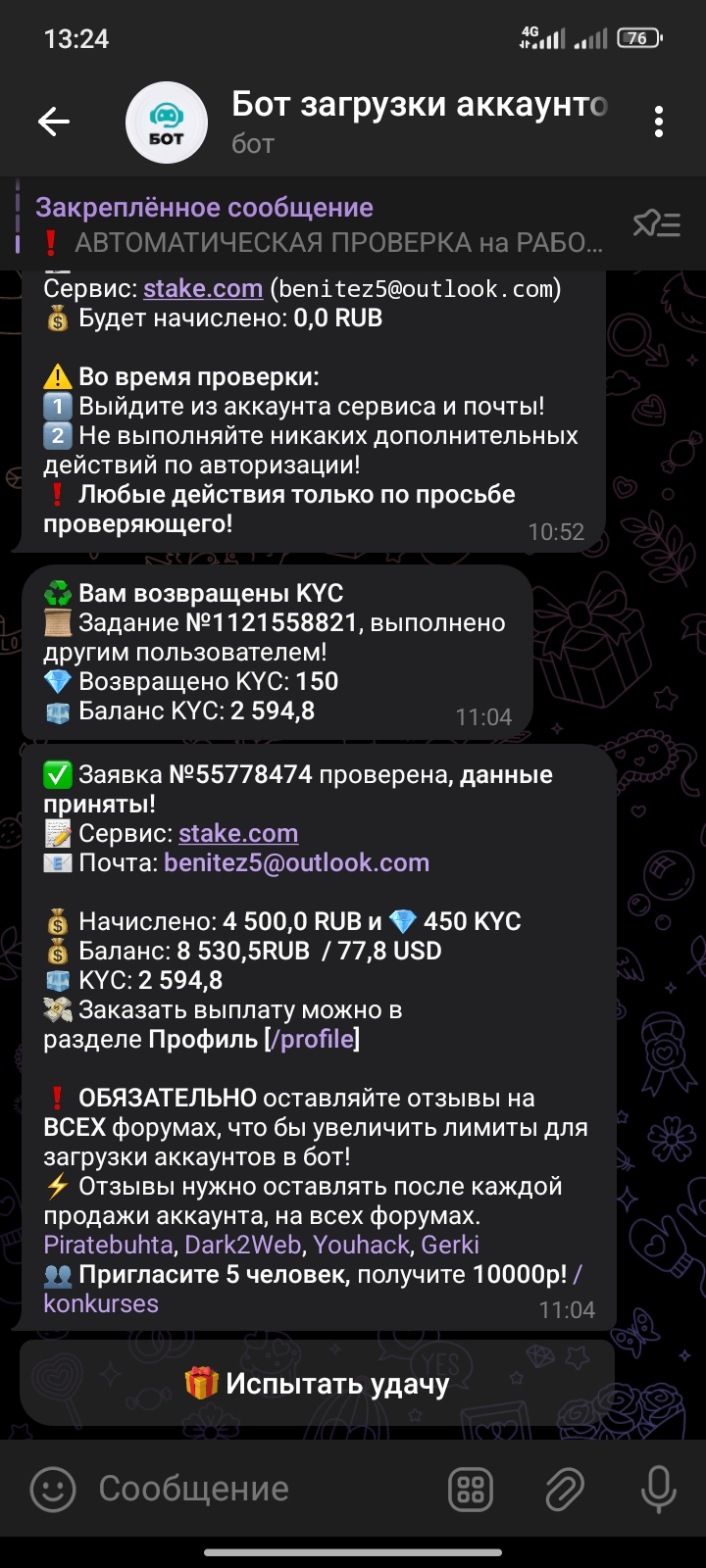Open the Gerki forum link
706x1568 pixels.
click(x=450, y=1245)
